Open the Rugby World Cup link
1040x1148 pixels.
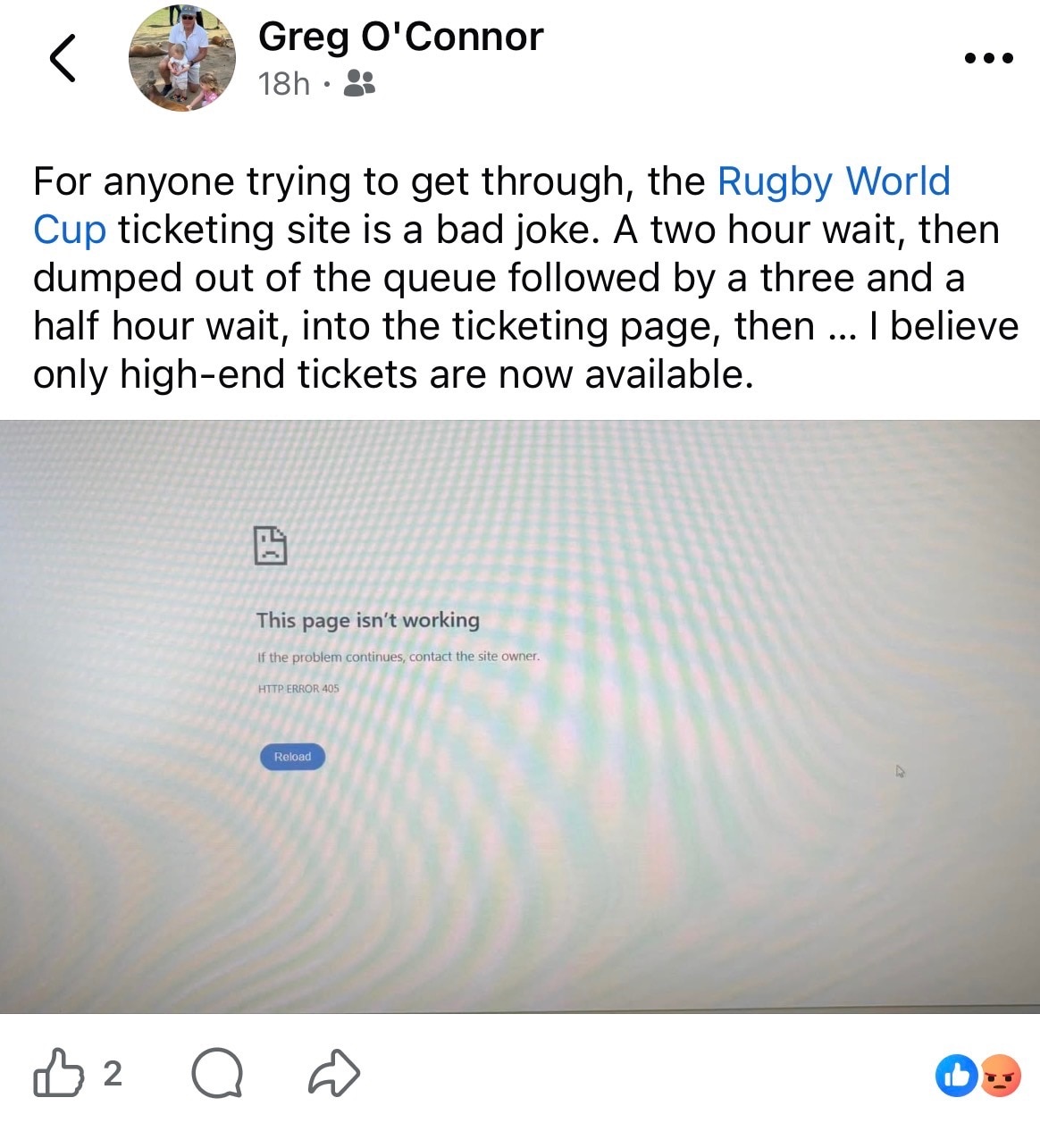tap(833, 181)
